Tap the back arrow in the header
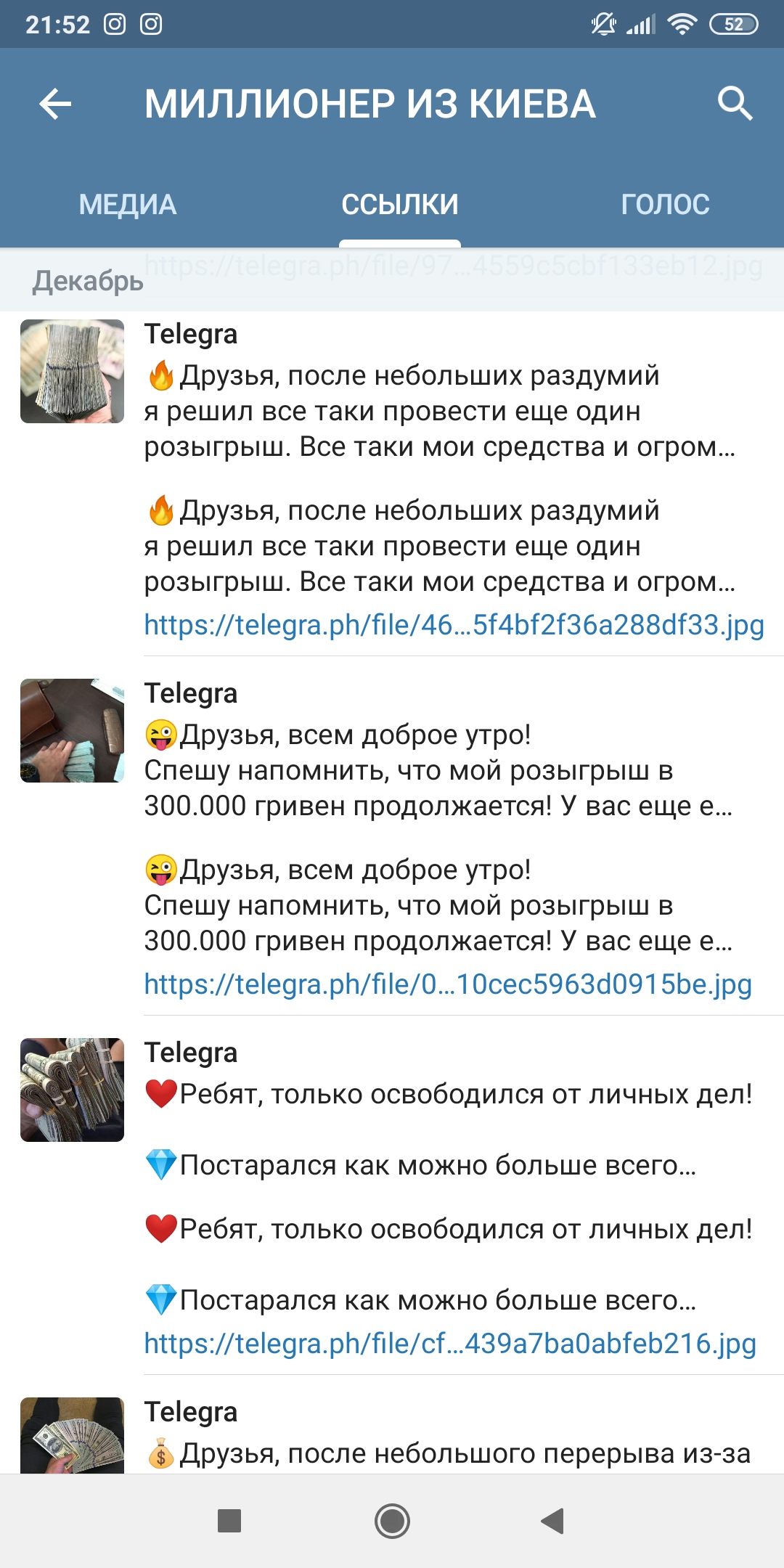784x1568 pixels. click(x=55, y=104)
